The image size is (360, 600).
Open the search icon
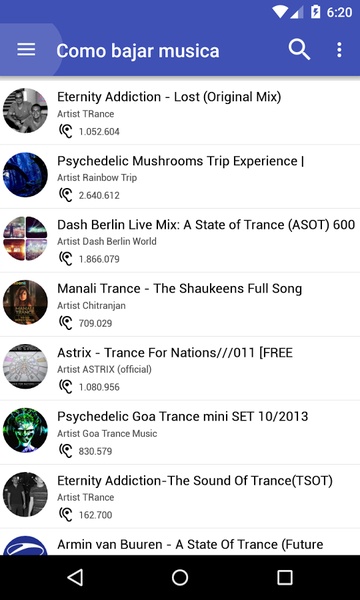(x=299, y=50)
